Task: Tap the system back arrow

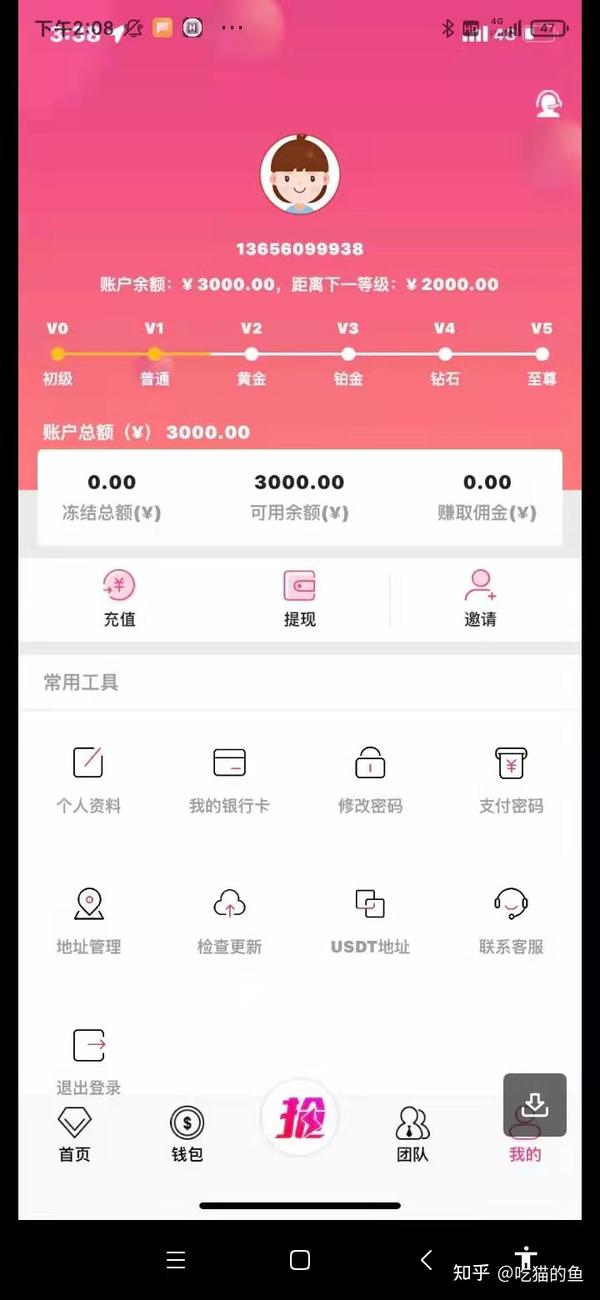Action: pos(427,1259)
